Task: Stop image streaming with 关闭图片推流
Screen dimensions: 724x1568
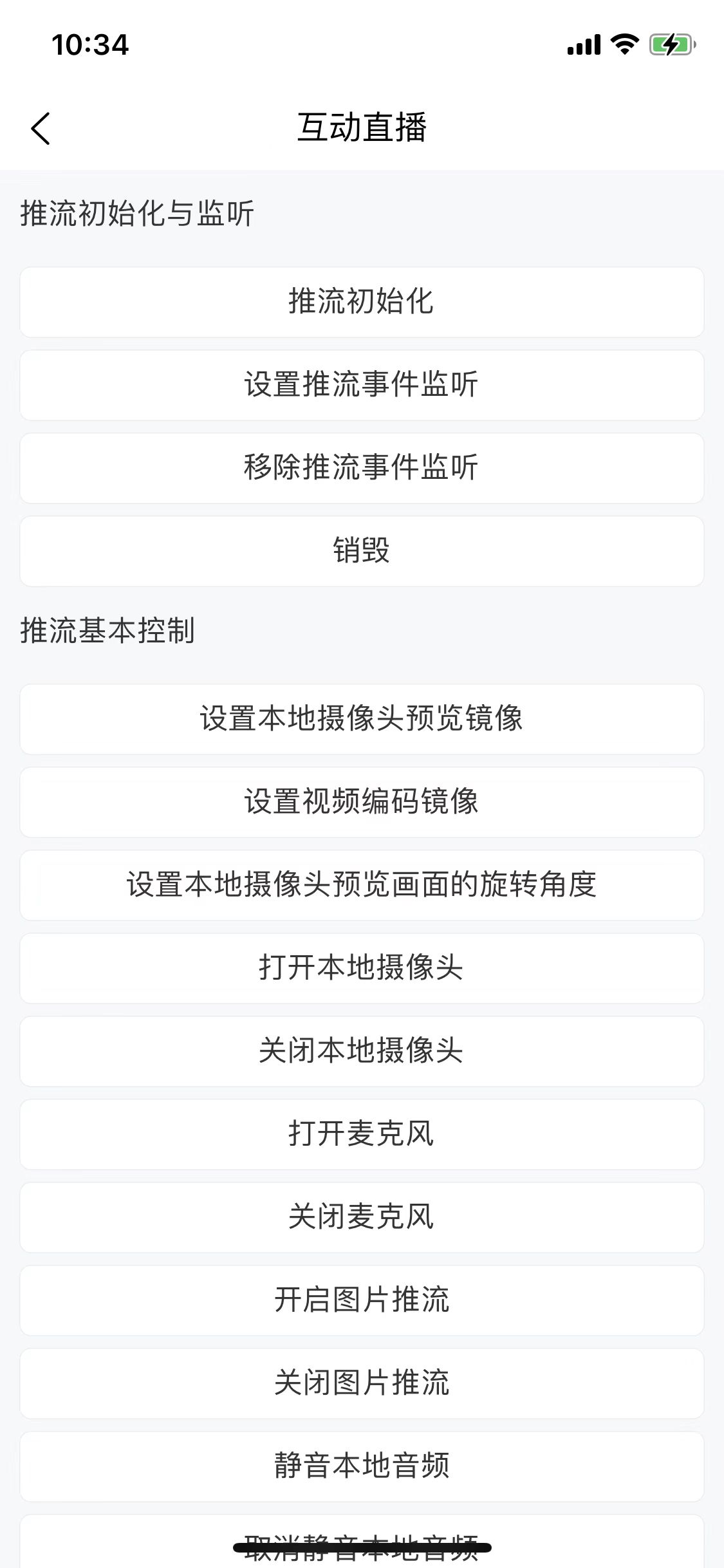Action: click(x=362, y=1383)
